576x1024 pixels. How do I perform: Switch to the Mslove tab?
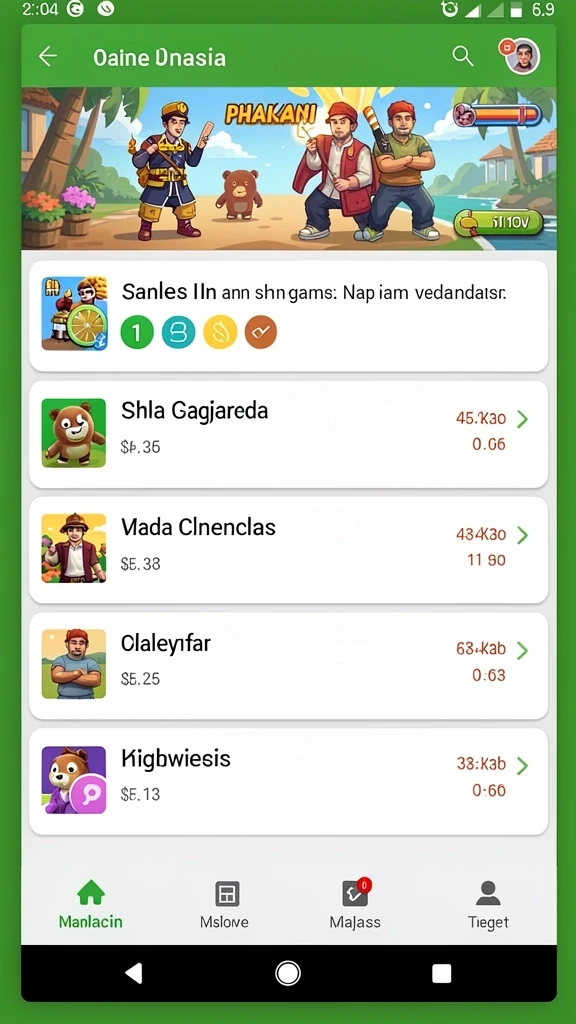coord(225,904)
